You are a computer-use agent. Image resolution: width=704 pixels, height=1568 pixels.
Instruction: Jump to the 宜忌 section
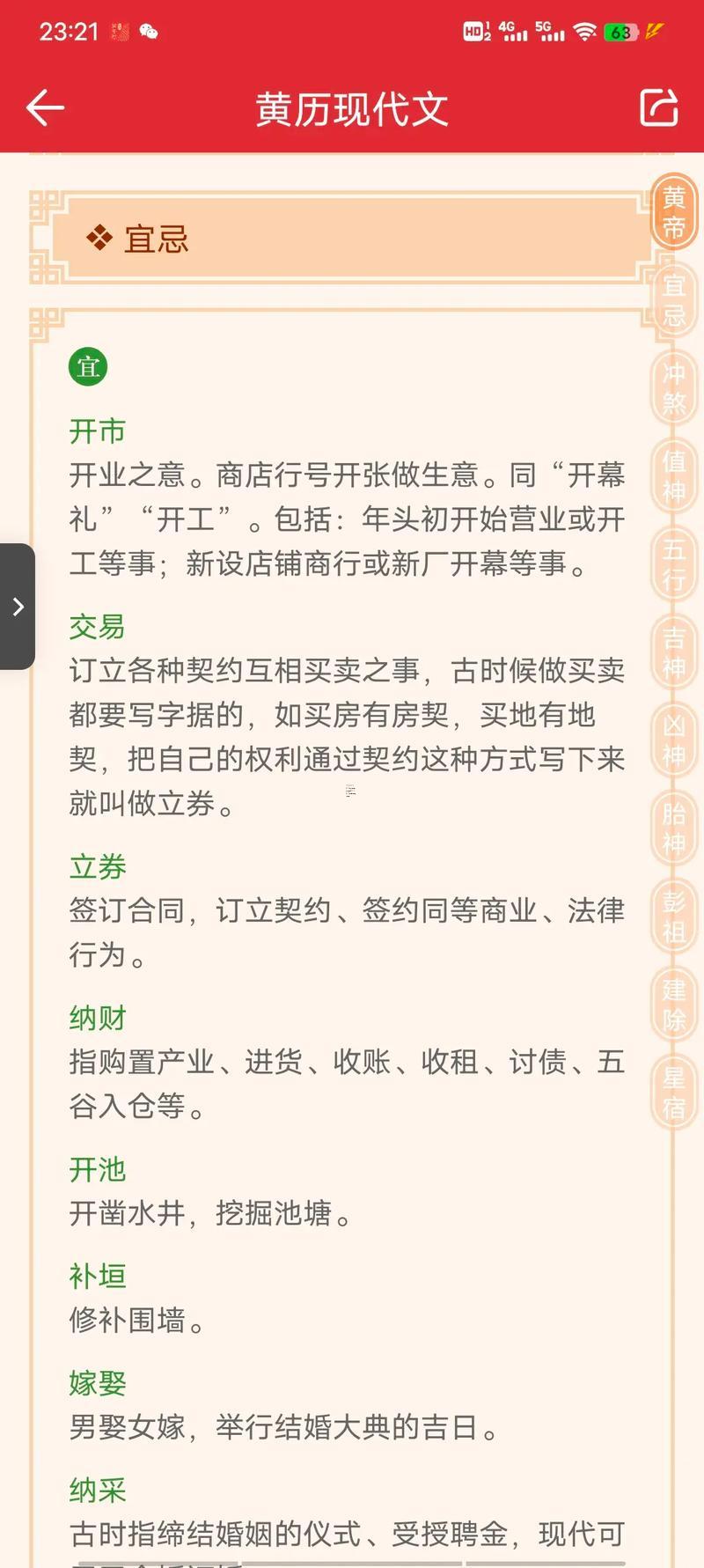(674, 300)
